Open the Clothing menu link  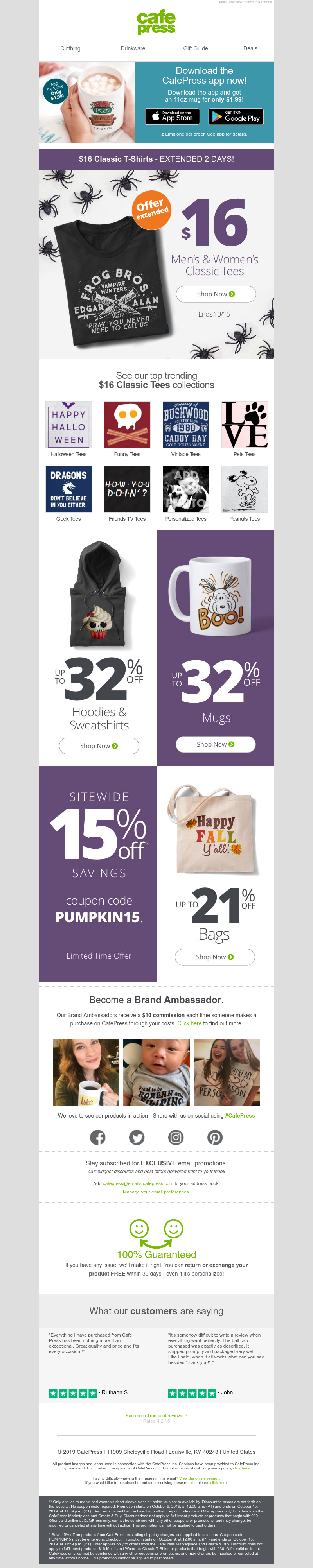[x=70, y=48]
